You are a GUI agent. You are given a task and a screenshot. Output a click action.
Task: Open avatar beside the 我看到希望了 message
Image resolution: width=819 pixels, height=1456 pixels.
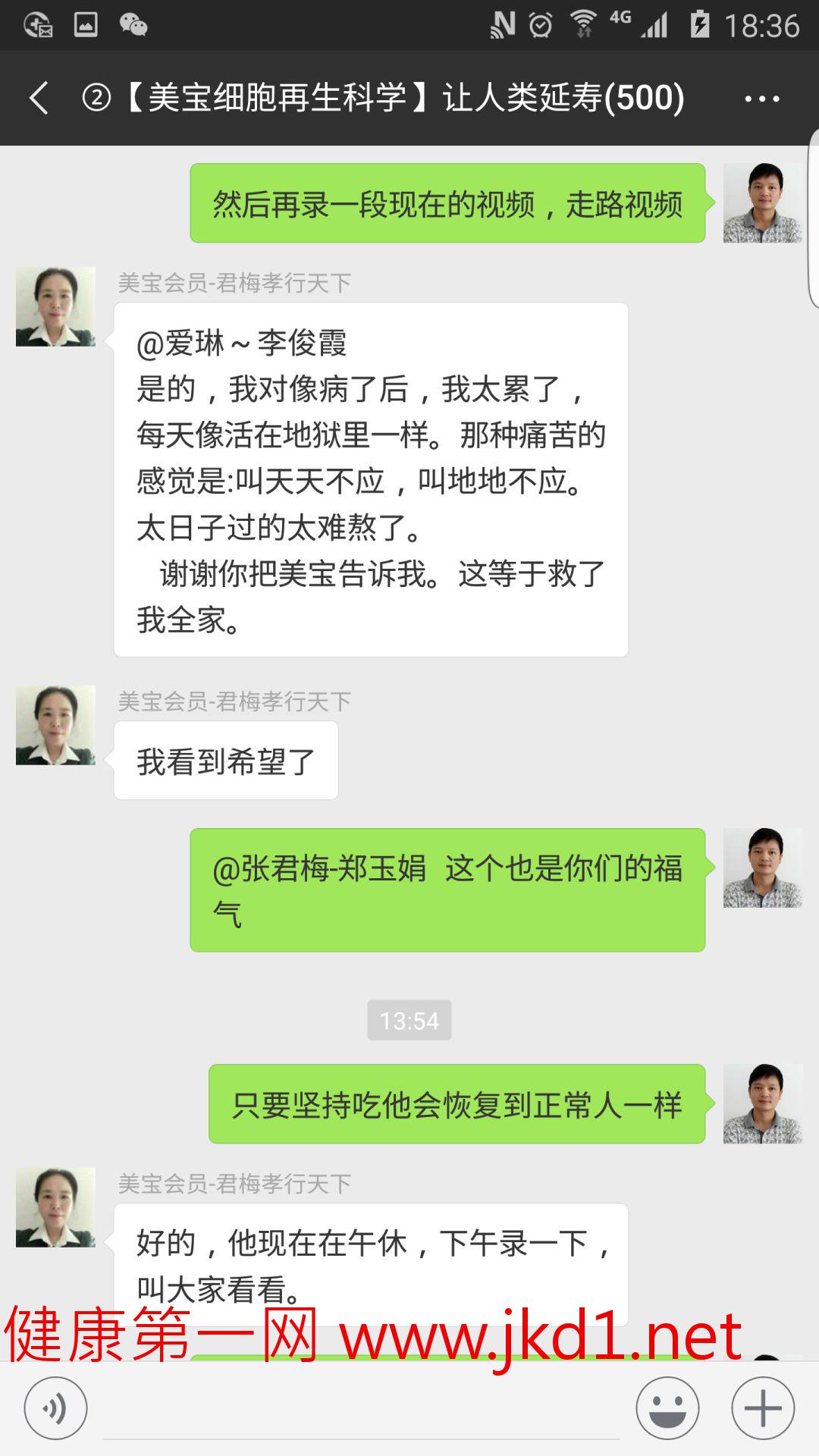[55, 725]
